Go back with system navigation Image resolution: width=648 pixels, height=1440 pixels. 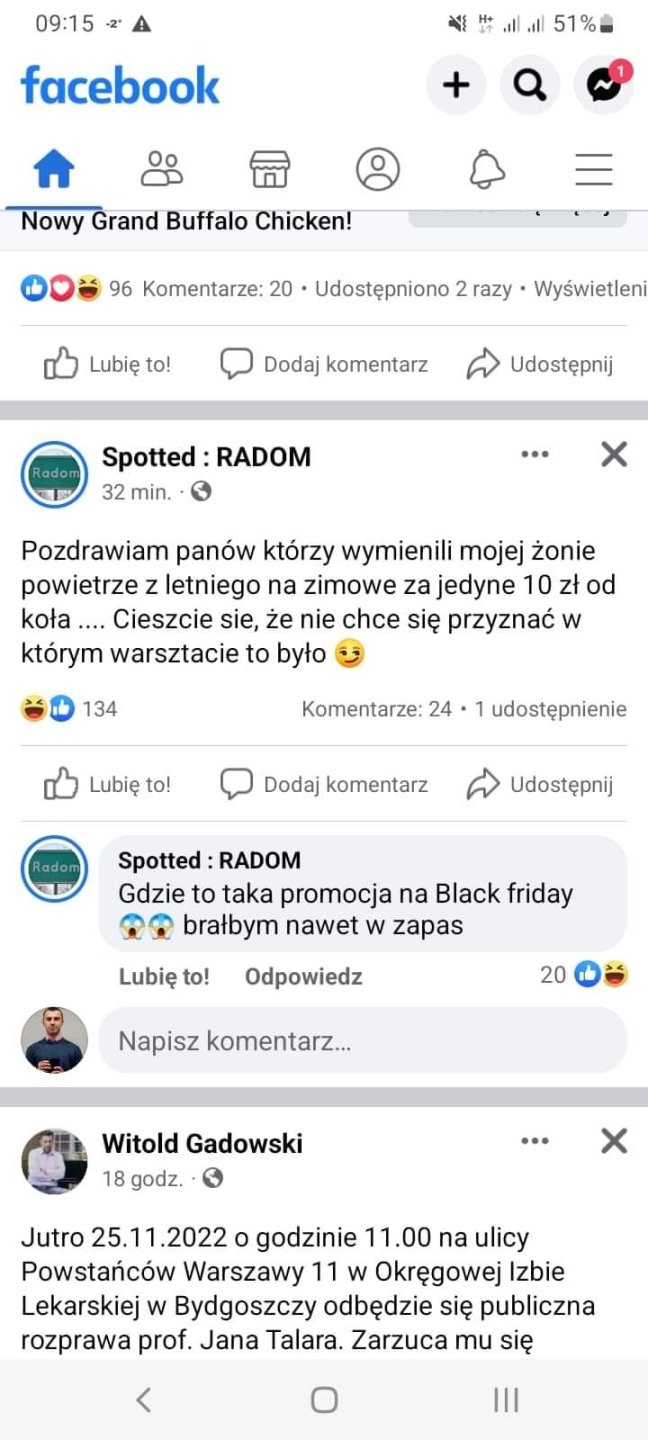point(143,1400)
